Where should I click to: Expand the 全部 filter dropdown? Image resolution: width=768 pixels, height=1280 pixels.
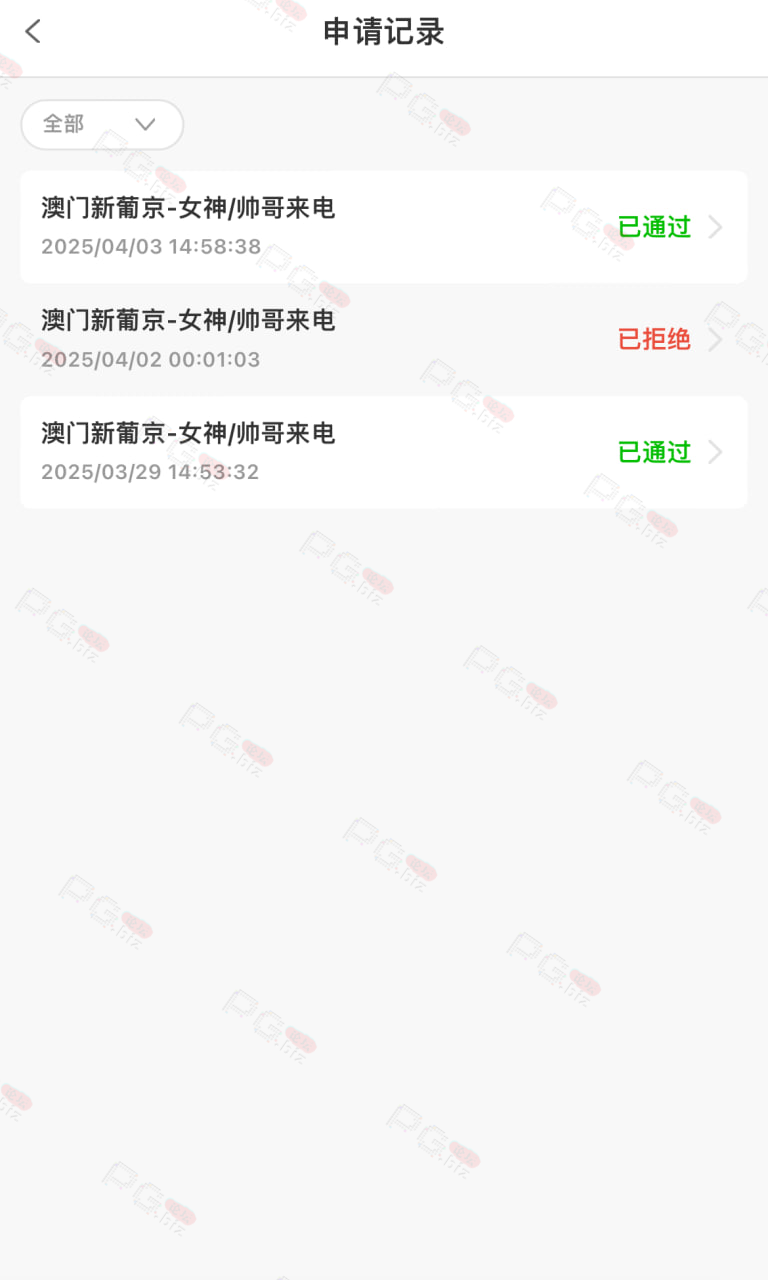coord(102,125)
